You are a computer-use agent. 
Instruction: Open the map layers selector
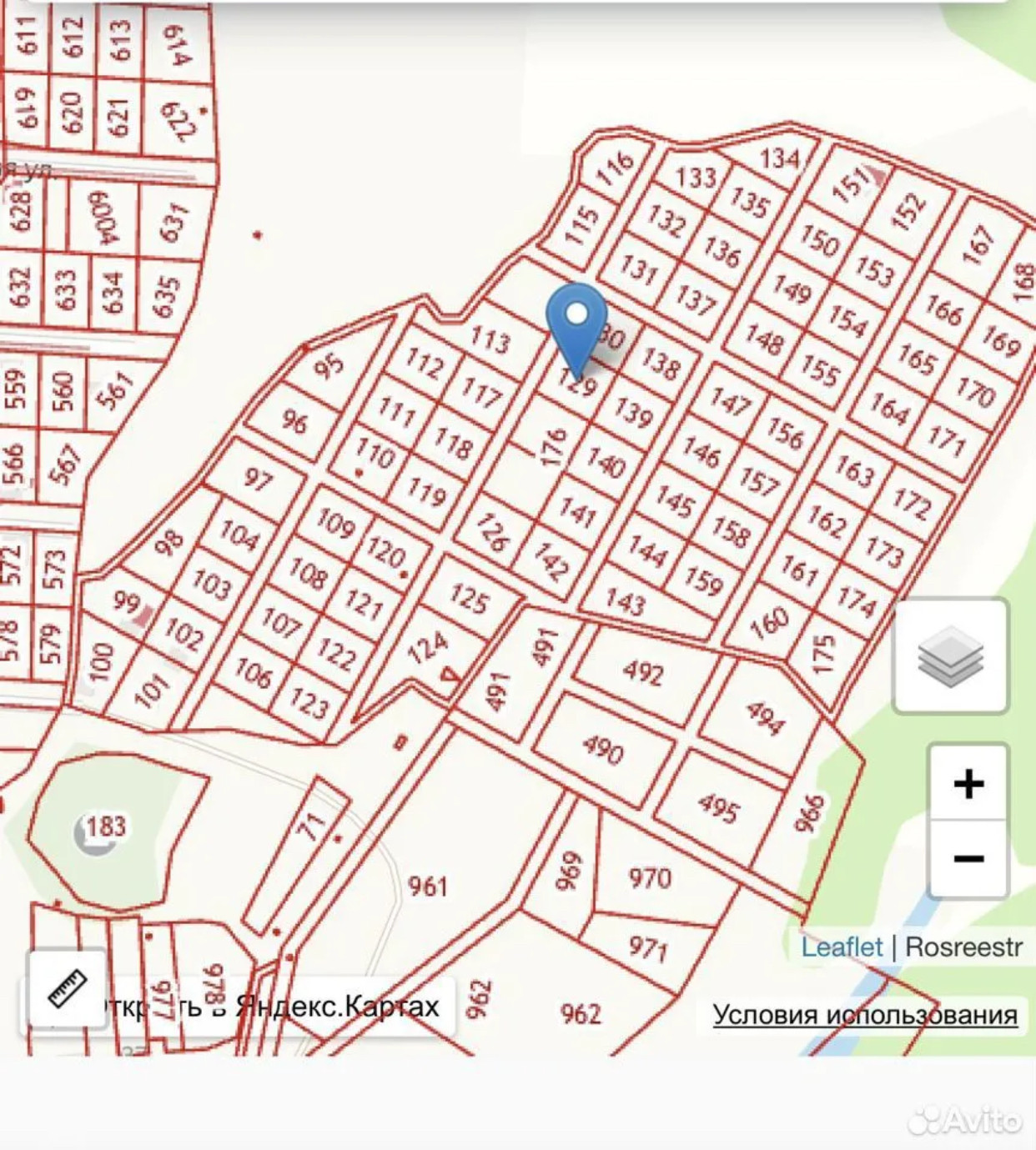[950, 656]
